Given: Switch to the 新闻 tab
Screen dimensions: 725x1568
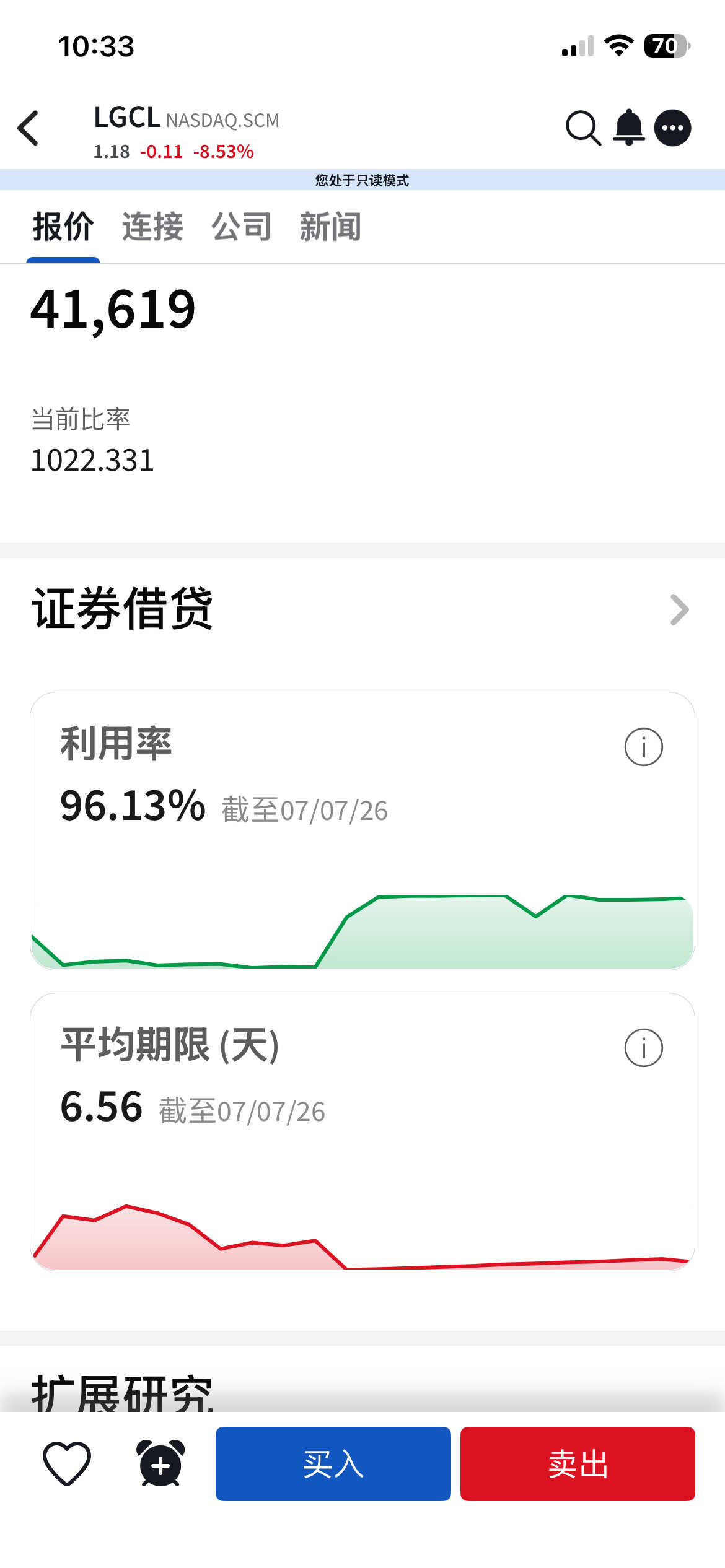Looking at the screenshot, I should [330, 227].
